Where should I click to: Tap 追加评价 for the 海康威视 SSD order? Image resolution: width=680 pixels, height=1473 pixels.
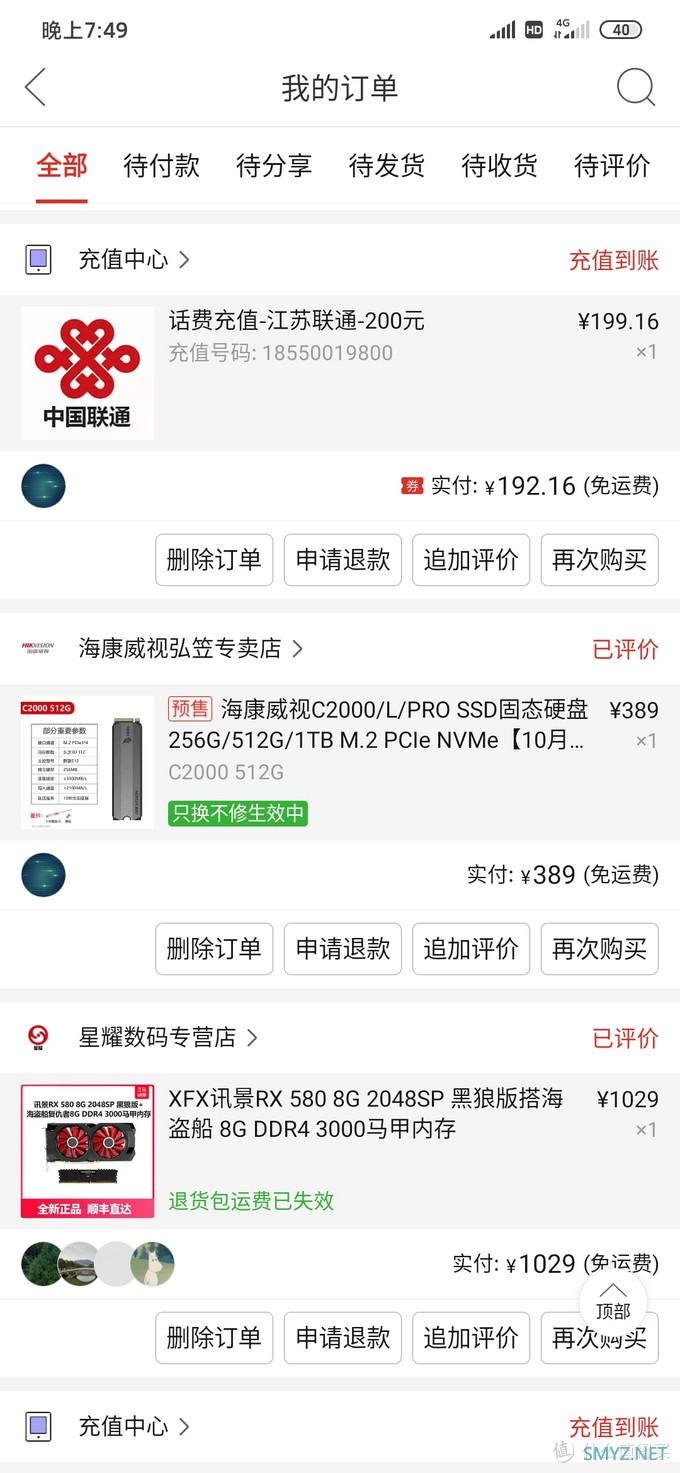click(471, 949)
